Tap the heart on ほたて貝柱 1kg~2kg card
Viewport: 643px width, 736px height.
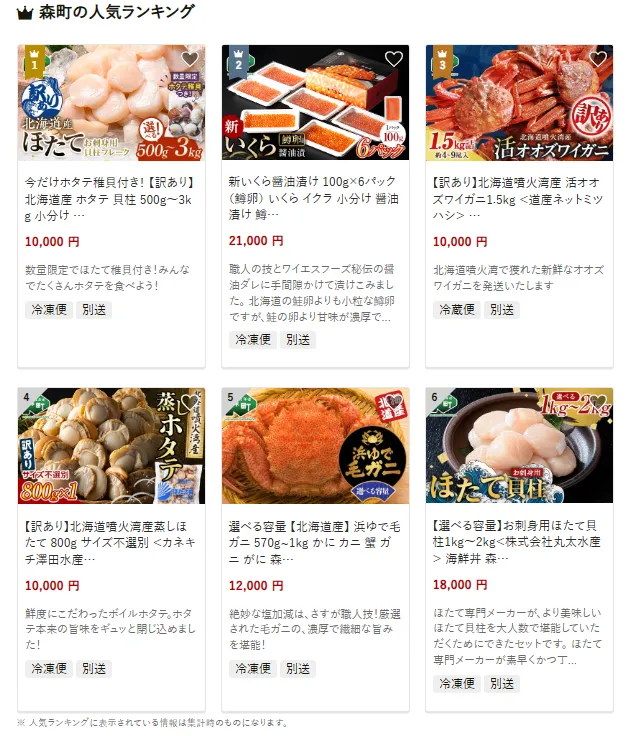coord(598,402)
